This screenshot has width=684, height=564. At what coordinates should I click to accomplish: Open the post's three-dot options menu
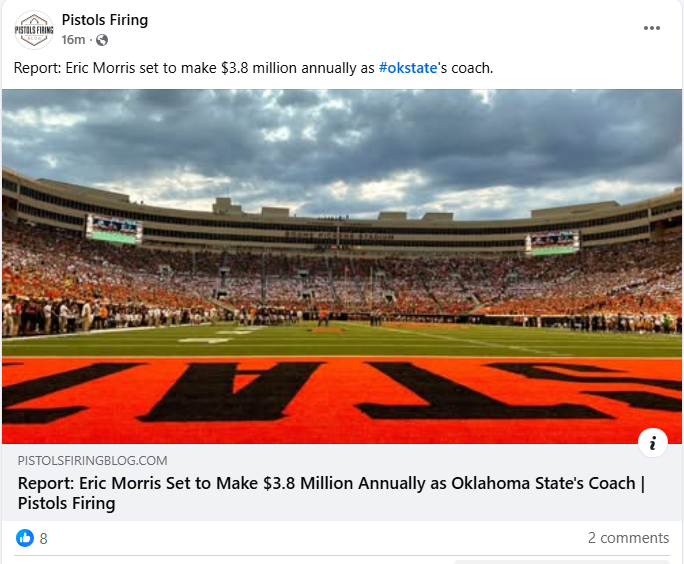tap(652, 28)
